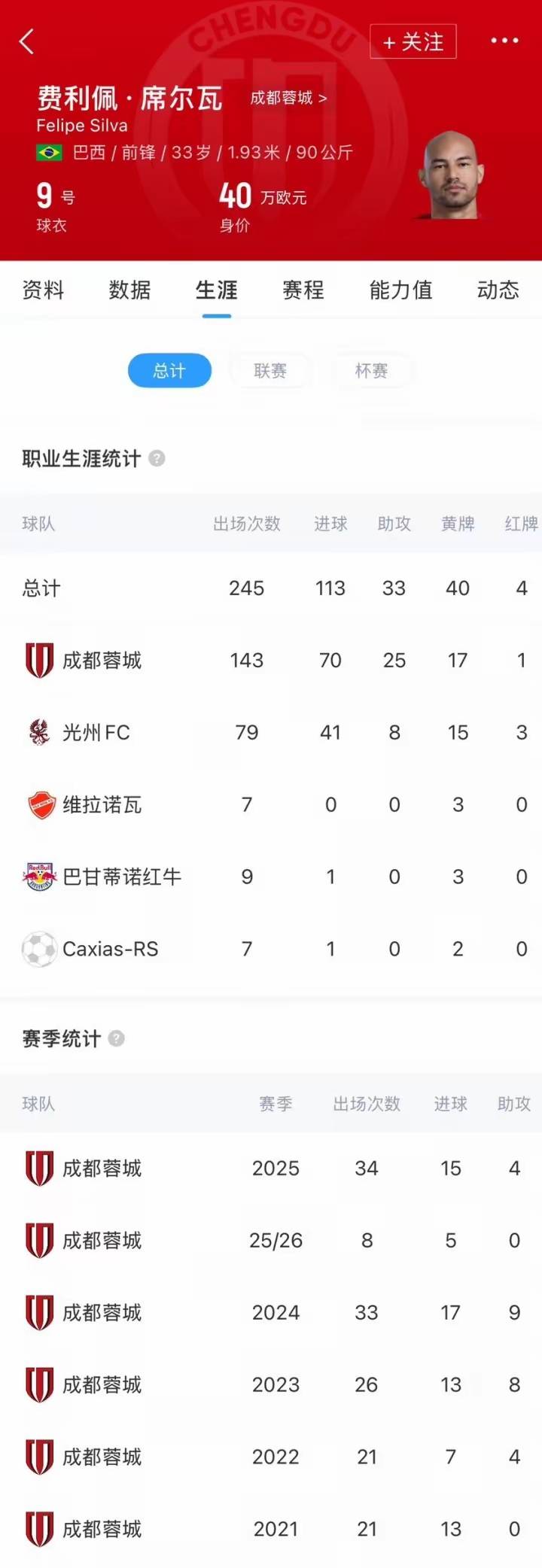542x1568 pixels.
Task: Open the 赛程 tab
Action: click(303, 290)
